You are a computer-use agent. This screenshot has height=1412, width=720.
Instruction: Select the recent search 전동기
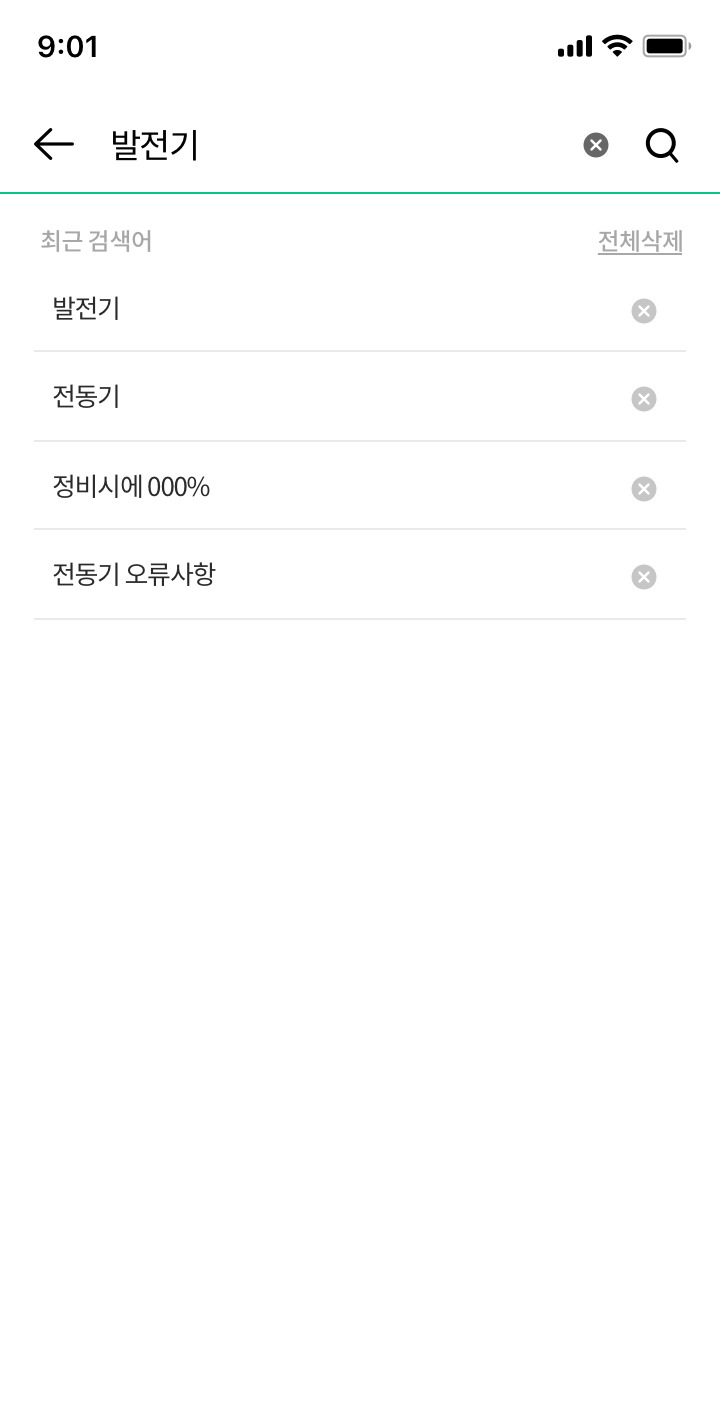[87, 397]
